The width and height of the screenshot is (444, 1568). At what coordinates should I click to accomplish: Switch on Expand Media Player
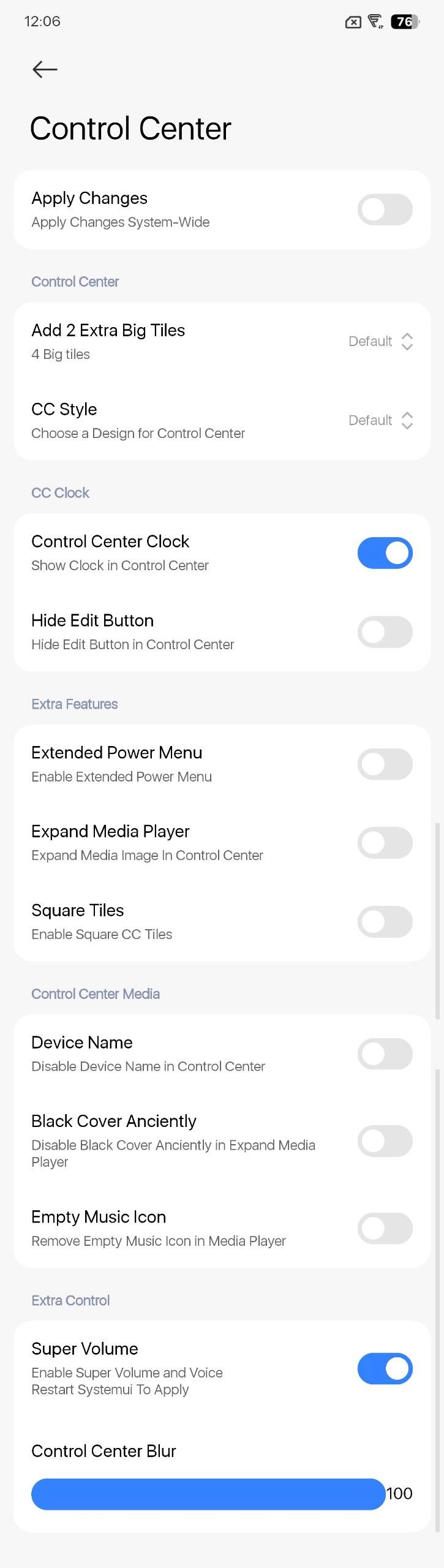tap(385, 843)
